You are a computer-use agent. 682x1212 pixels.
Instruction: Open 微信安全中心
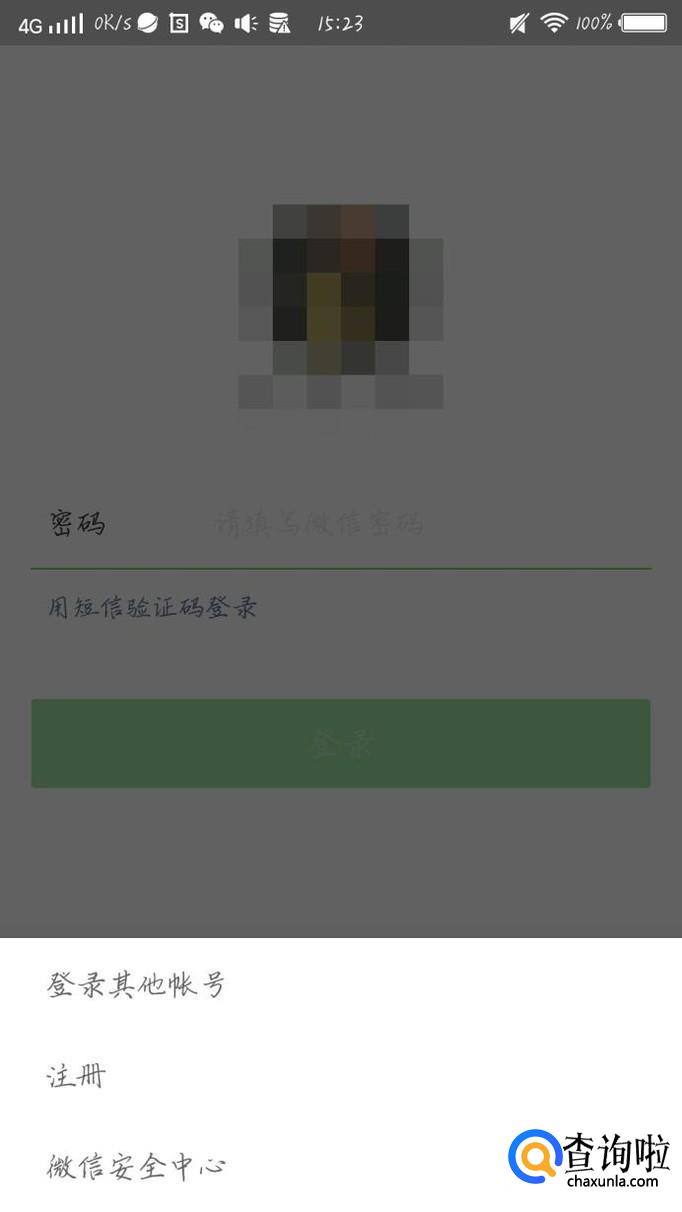pyautogui.click(x=136, y=1166)
